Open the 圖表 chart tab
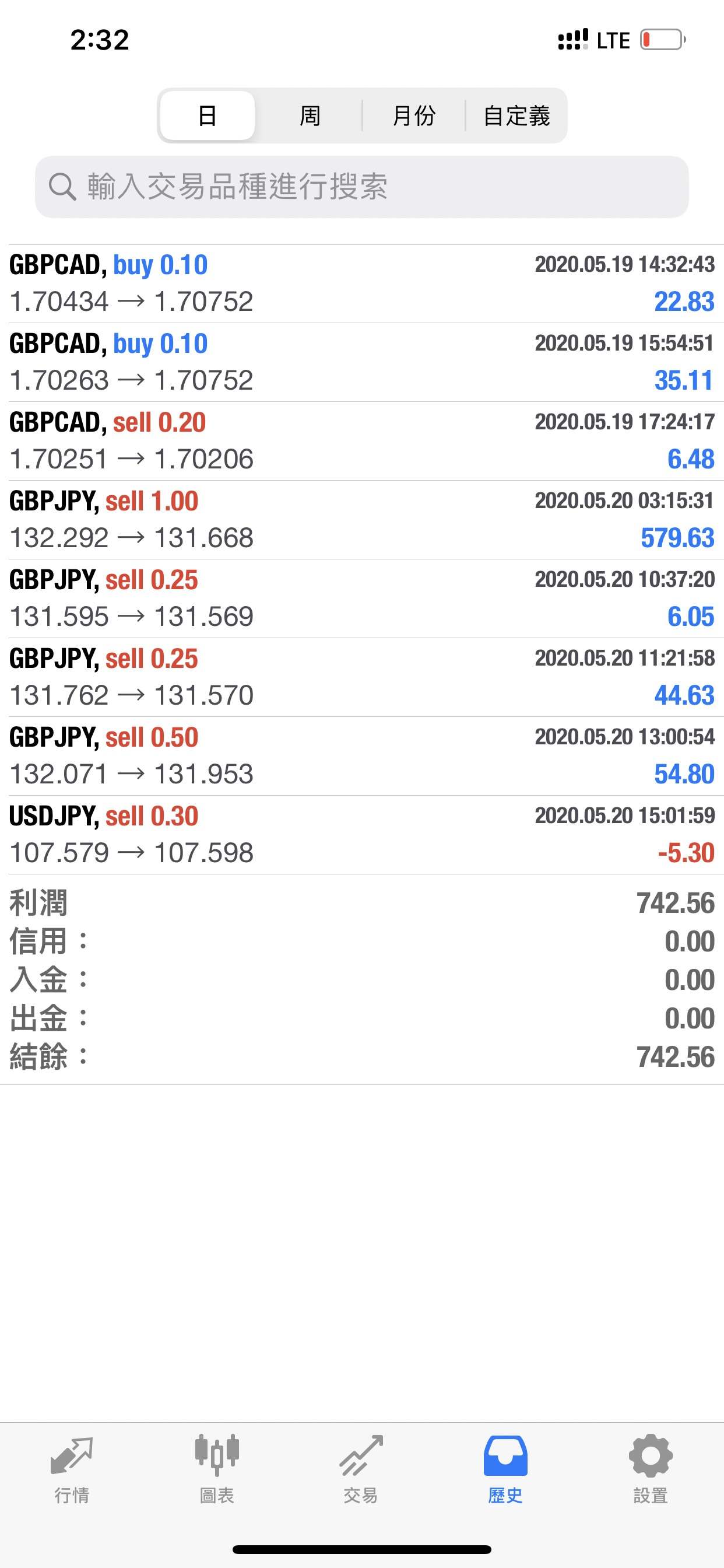 click(217, 1469)
